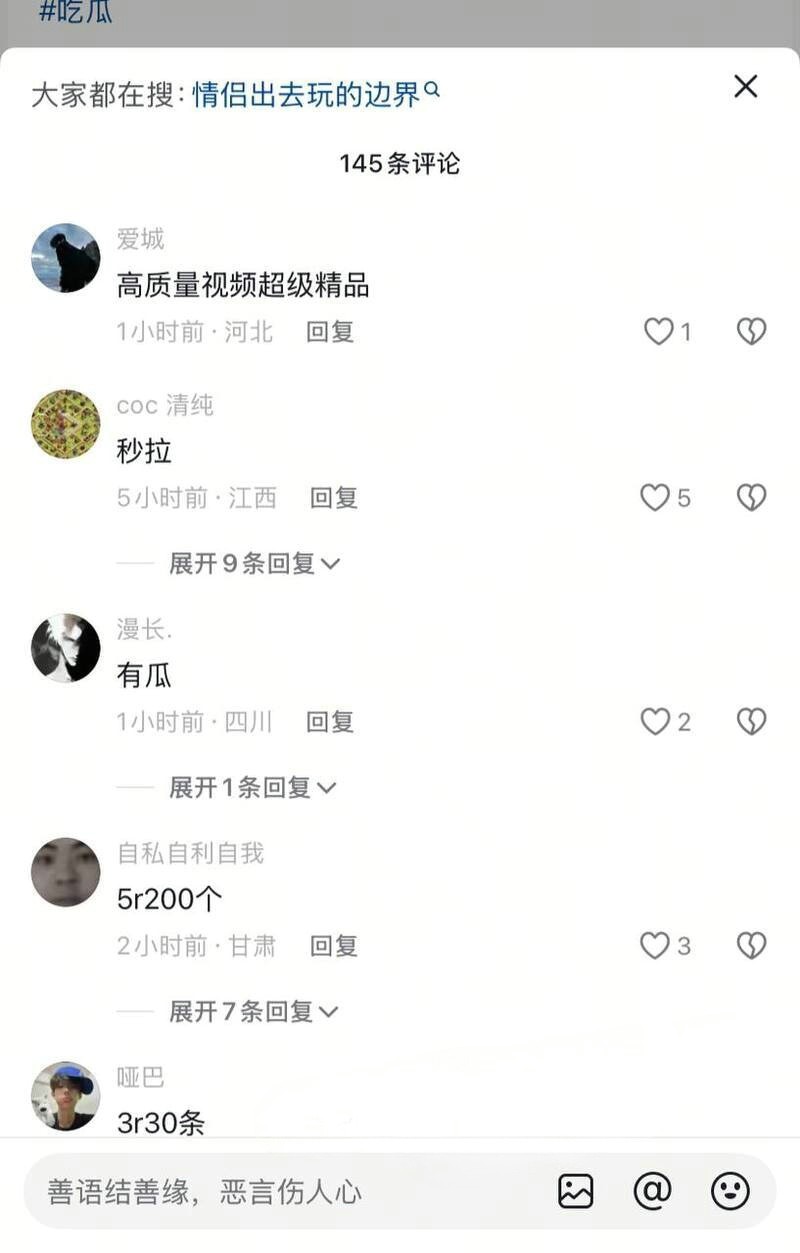Like 爱城's comment
This screenshot has height=1253, width=800.
tap(659, 331)
